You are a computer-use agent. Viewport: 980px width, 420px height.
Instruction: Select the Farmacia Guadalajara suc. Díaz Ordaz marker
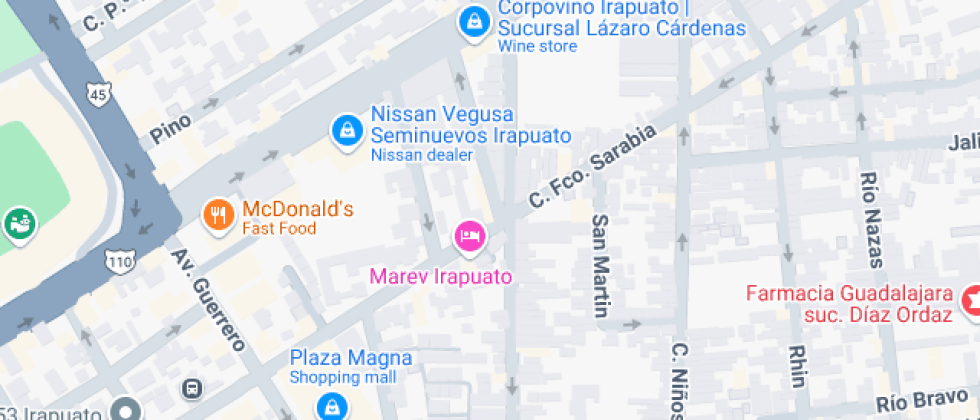coord(970,300)
